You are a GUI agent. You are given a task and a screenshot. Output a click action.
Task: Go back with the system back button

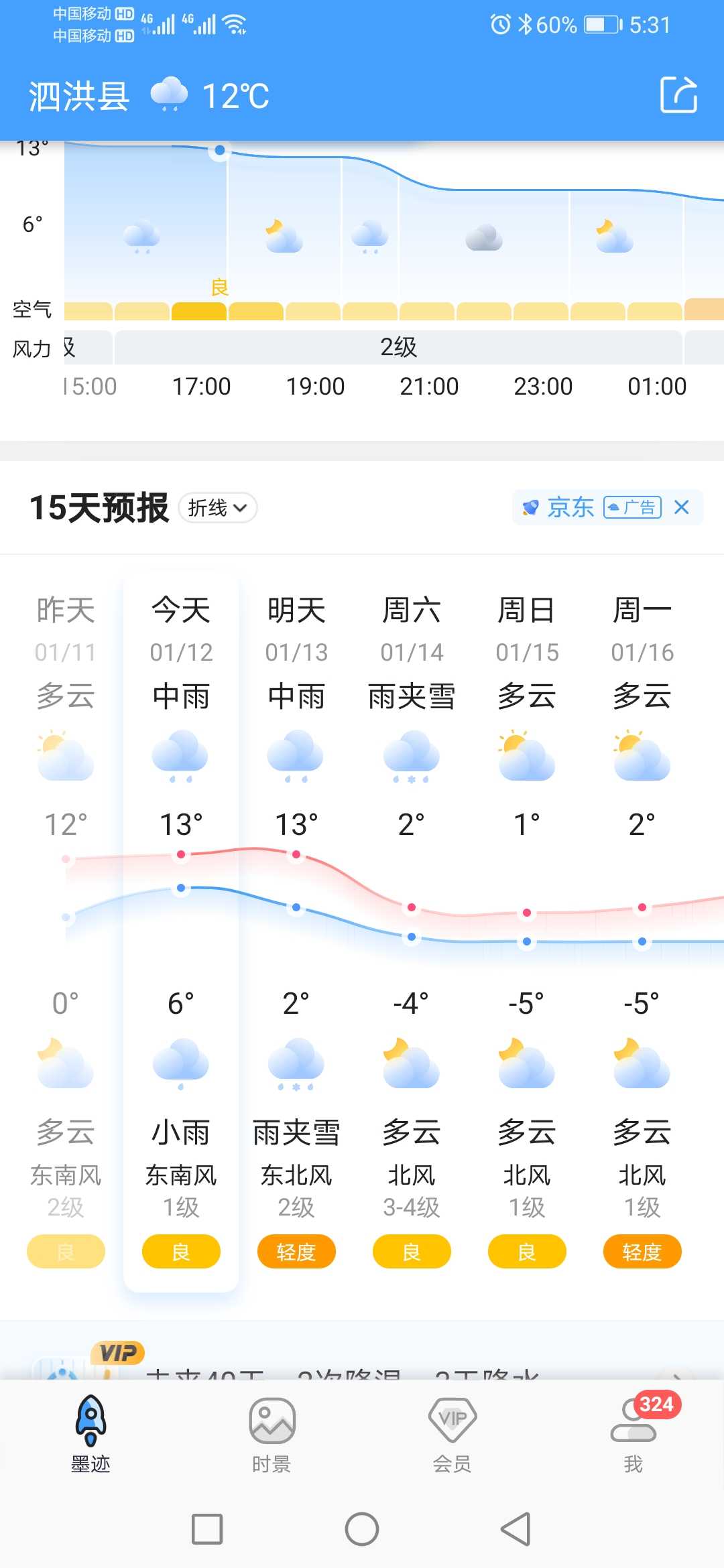coord(516,1529)
